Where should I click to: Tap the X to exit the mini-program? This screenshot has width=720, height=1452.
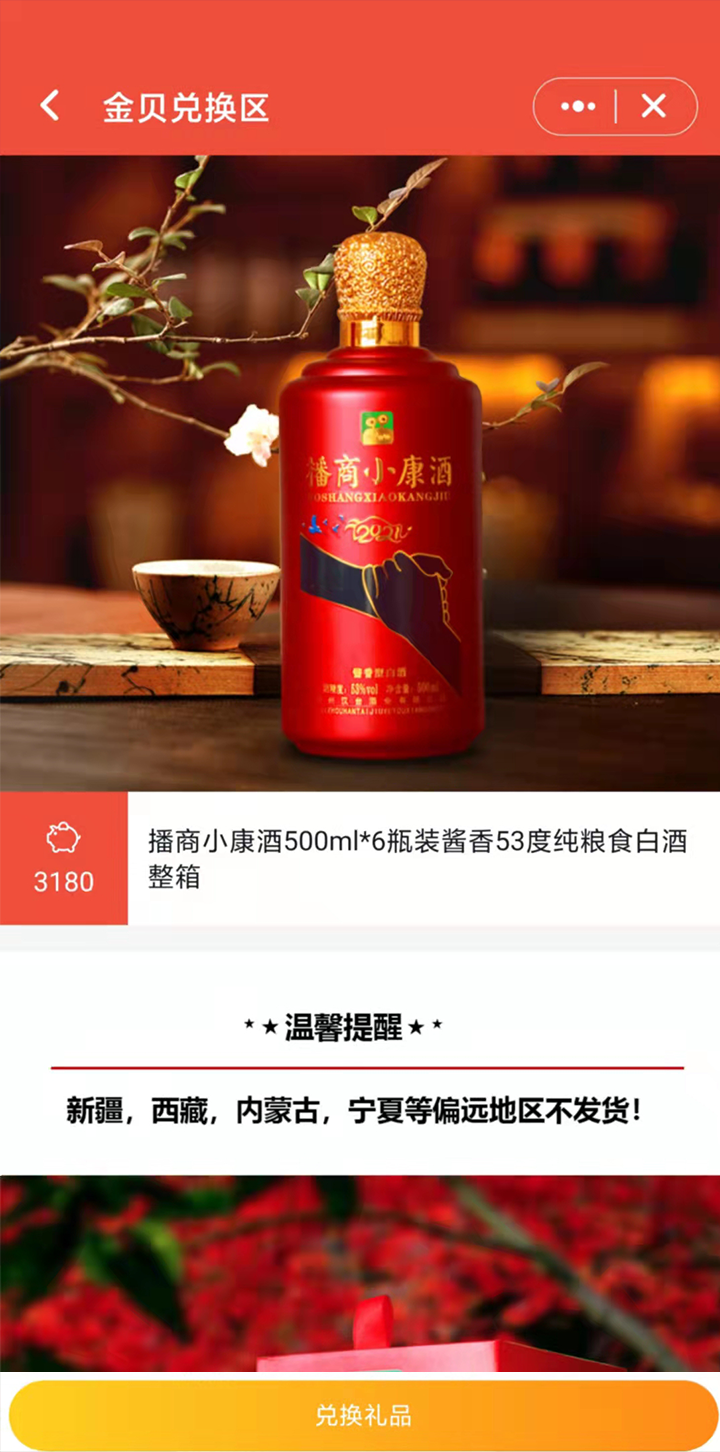coord(655,105)
